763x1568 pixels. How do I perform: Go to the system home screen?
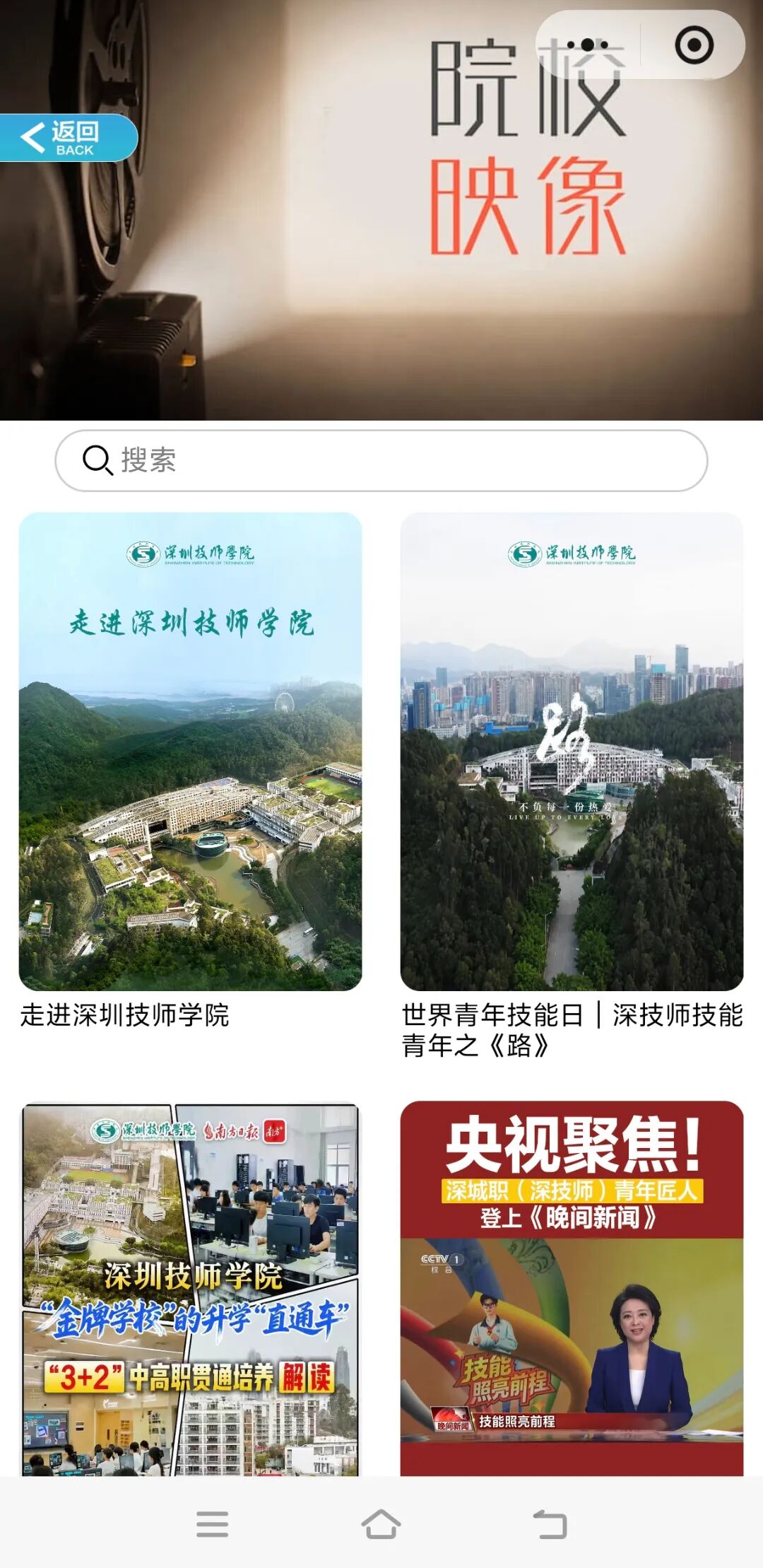click(x=381, y=1524)
